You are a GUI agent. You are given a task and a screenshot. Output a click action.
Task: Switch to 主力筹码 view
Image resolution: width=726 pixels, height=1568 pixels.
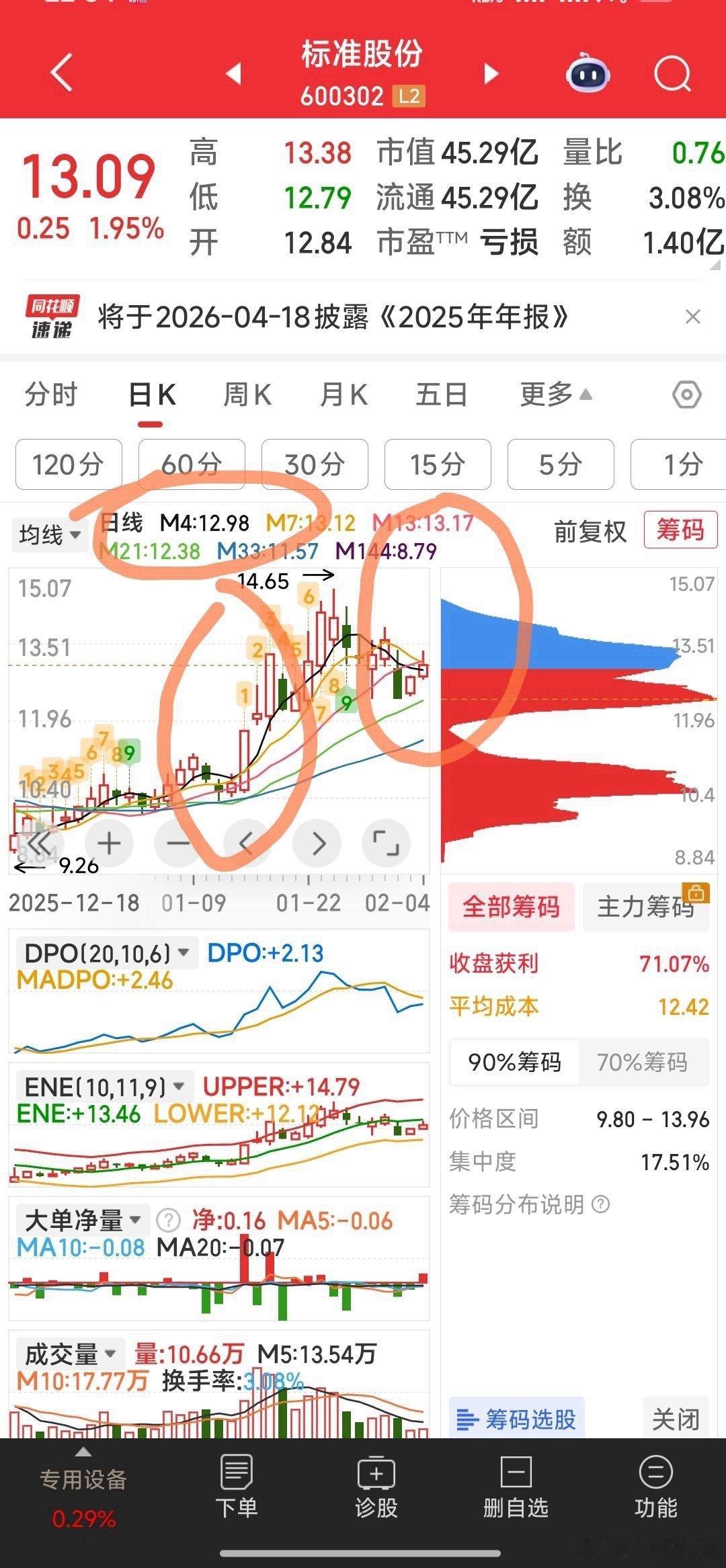(x=645, y=907)
